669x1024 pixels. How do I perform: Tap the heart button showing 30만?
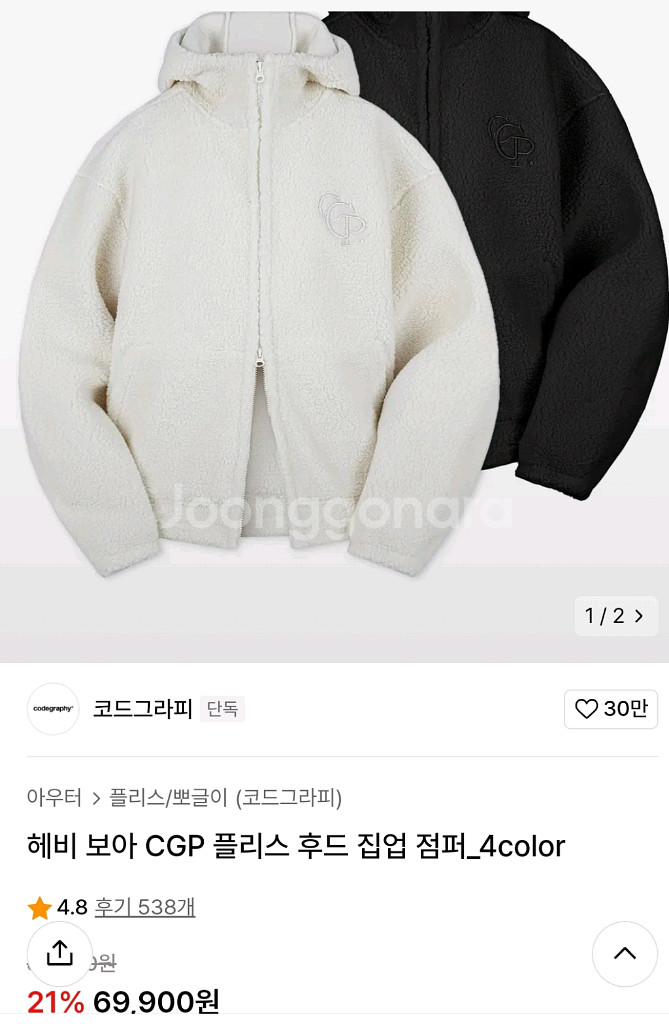(611, 709)
